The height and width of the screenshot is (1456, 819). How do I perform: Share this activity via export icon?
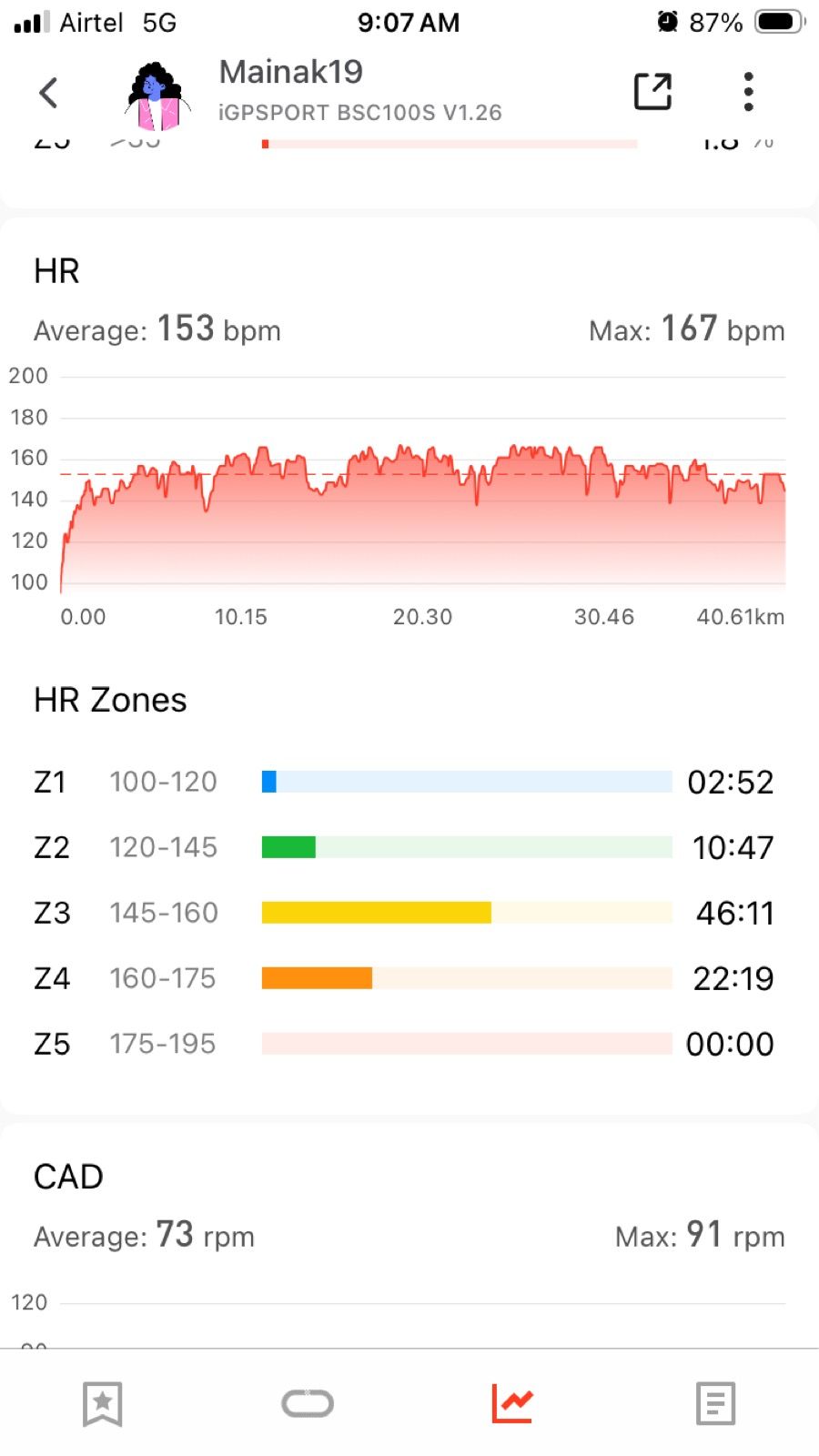click(652, 92)
